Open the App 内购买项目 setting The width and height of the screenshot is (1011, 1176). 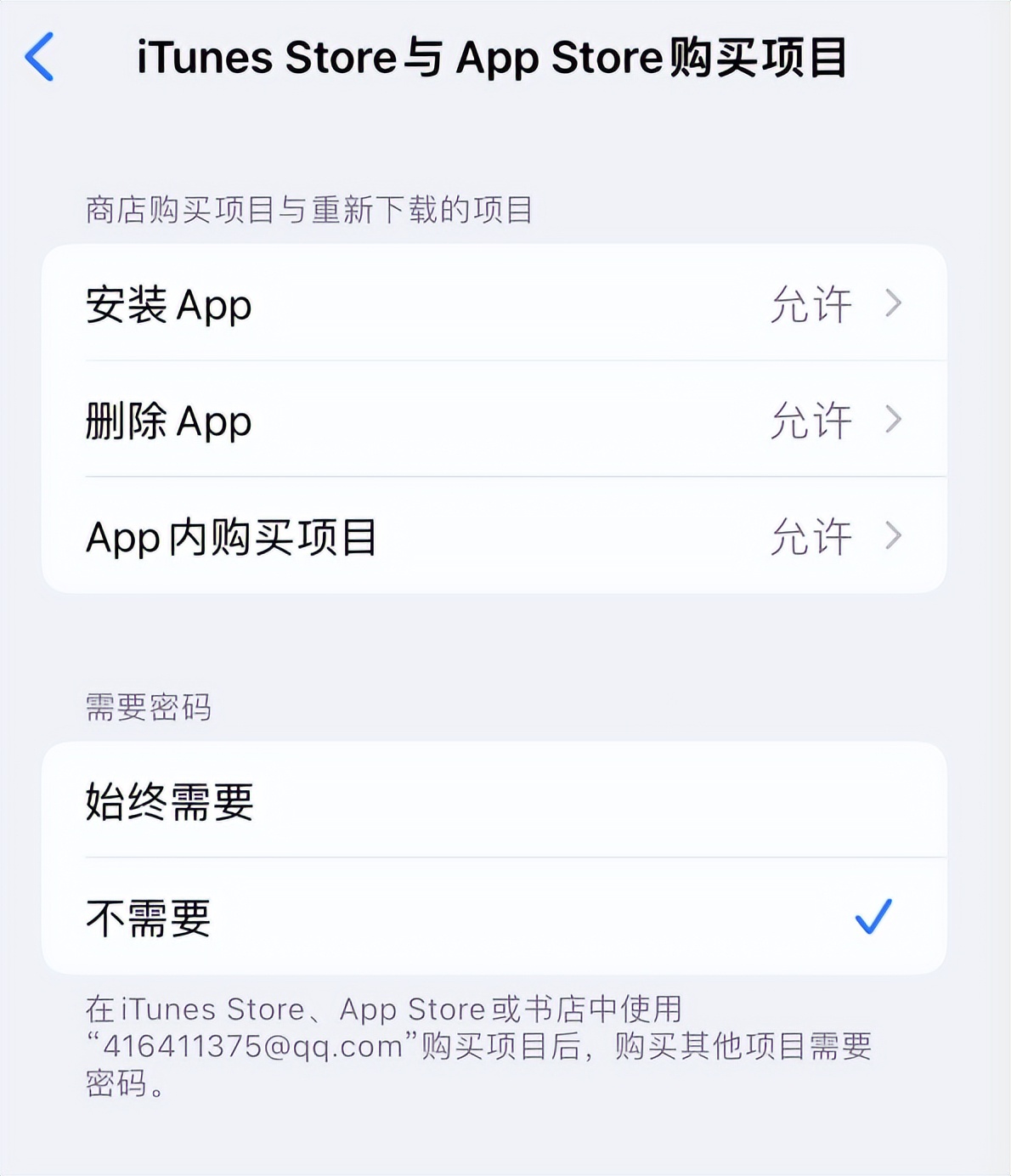click(493, 536)
